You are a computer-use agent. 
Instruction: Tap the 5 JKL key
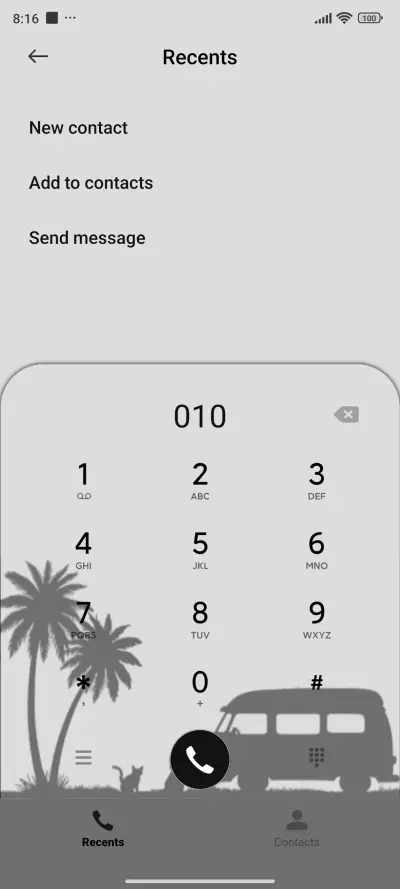tap(200, 550)
